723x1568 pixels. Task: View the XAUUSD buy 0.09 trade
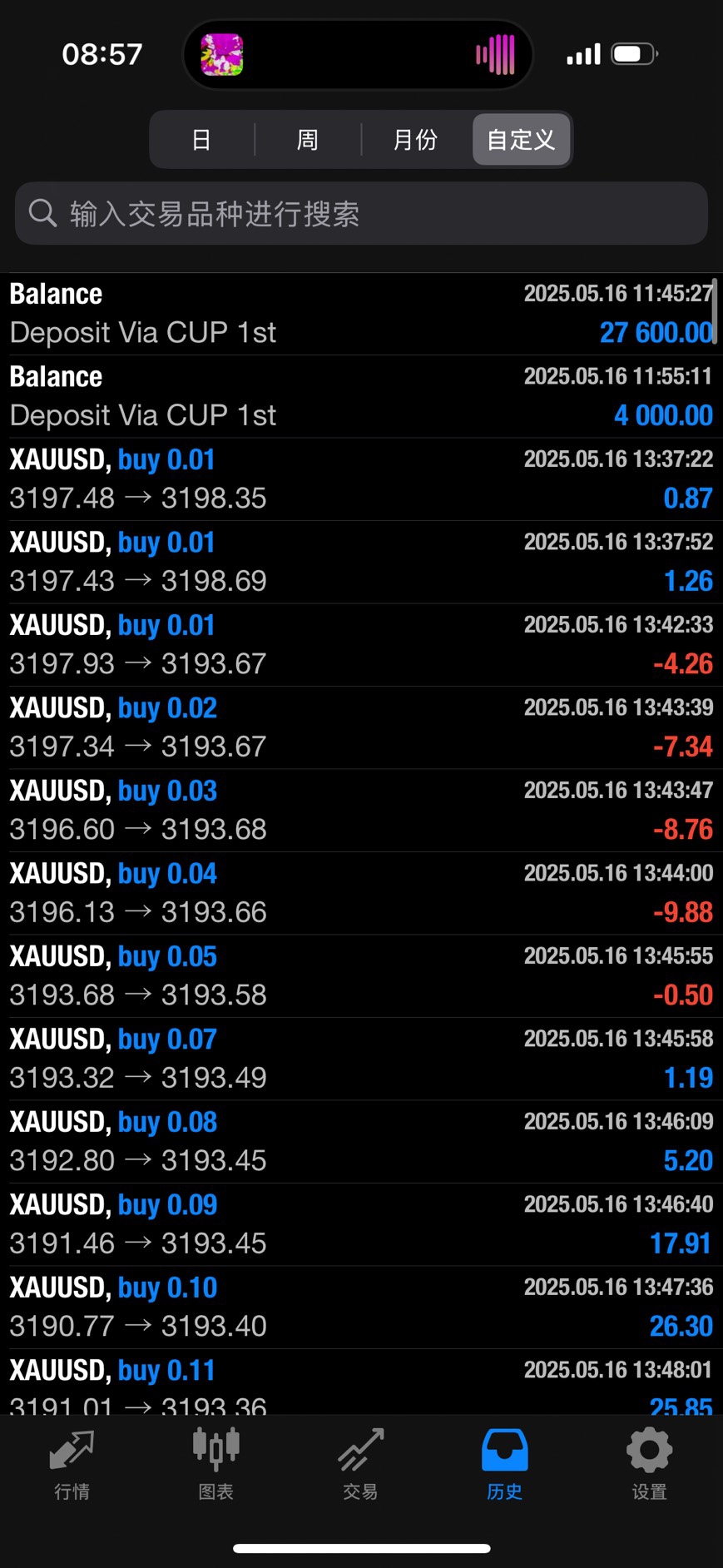361,1224
